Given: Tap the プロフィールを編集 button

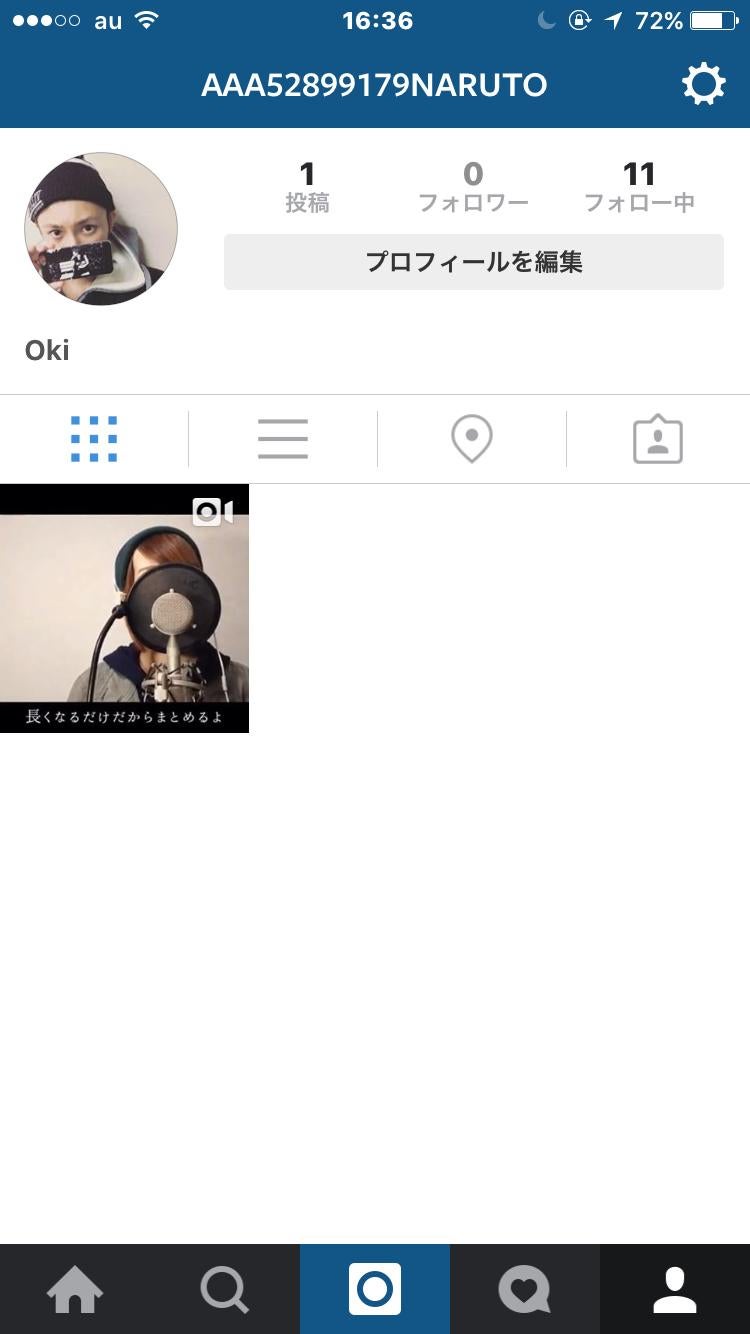Looking at the screenshot, I should point(473,262).
